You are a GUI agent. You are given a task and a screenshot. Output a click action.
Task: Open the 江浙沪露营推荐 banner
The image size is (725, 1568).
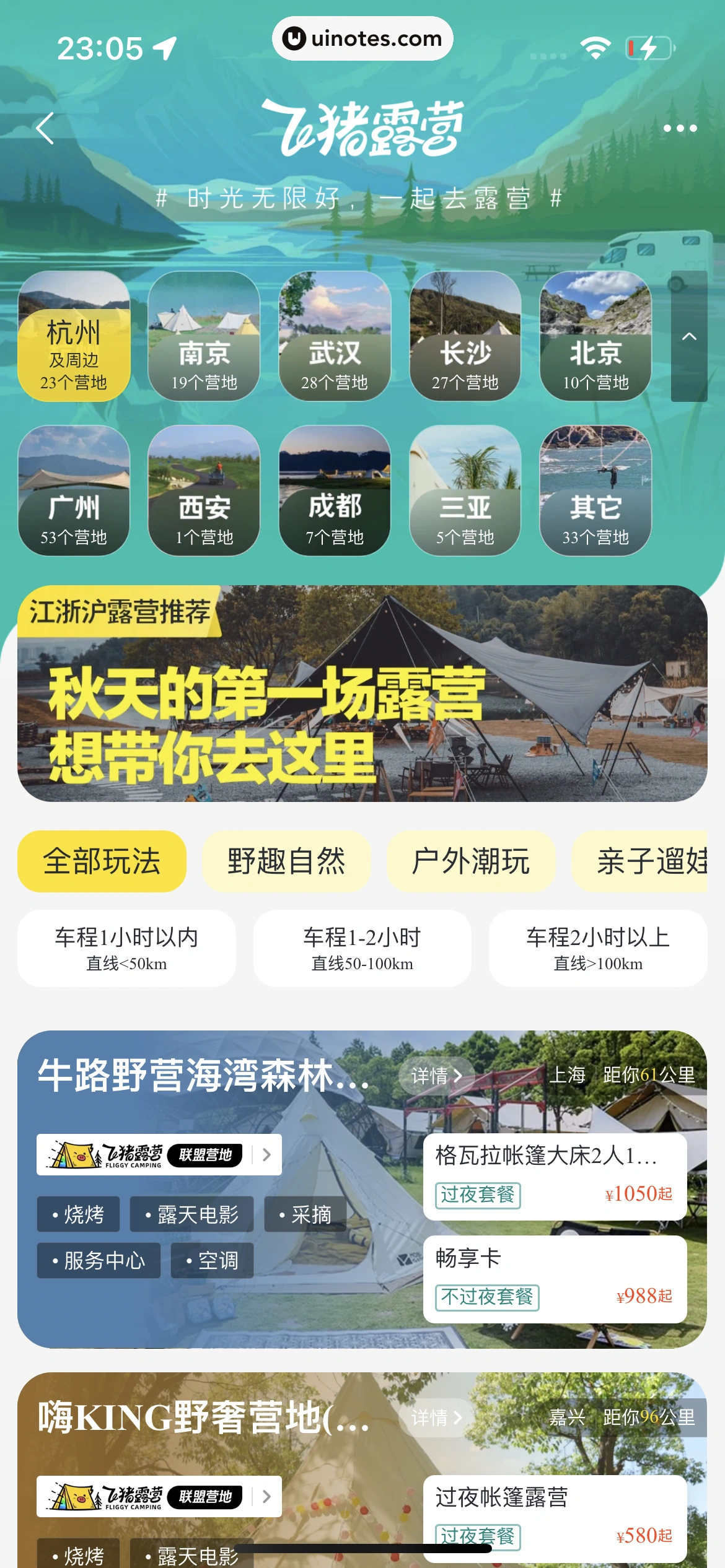[362, 694]
